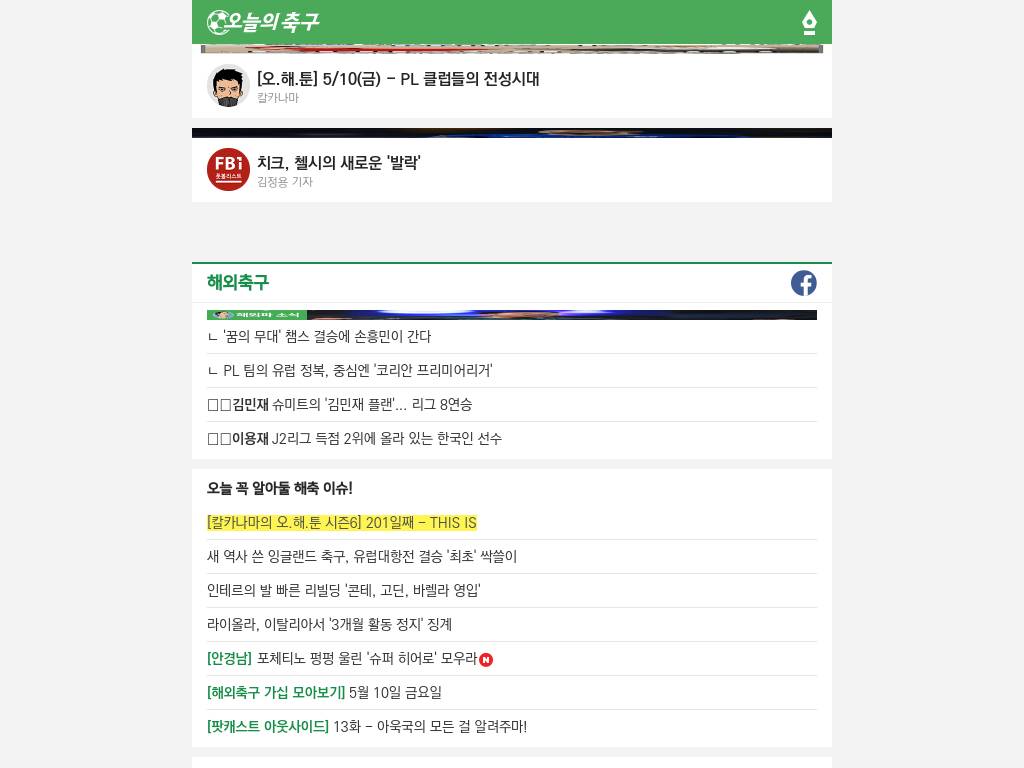Open article 치크, 첼시의 새로운 '발락'

click(338, 163)
